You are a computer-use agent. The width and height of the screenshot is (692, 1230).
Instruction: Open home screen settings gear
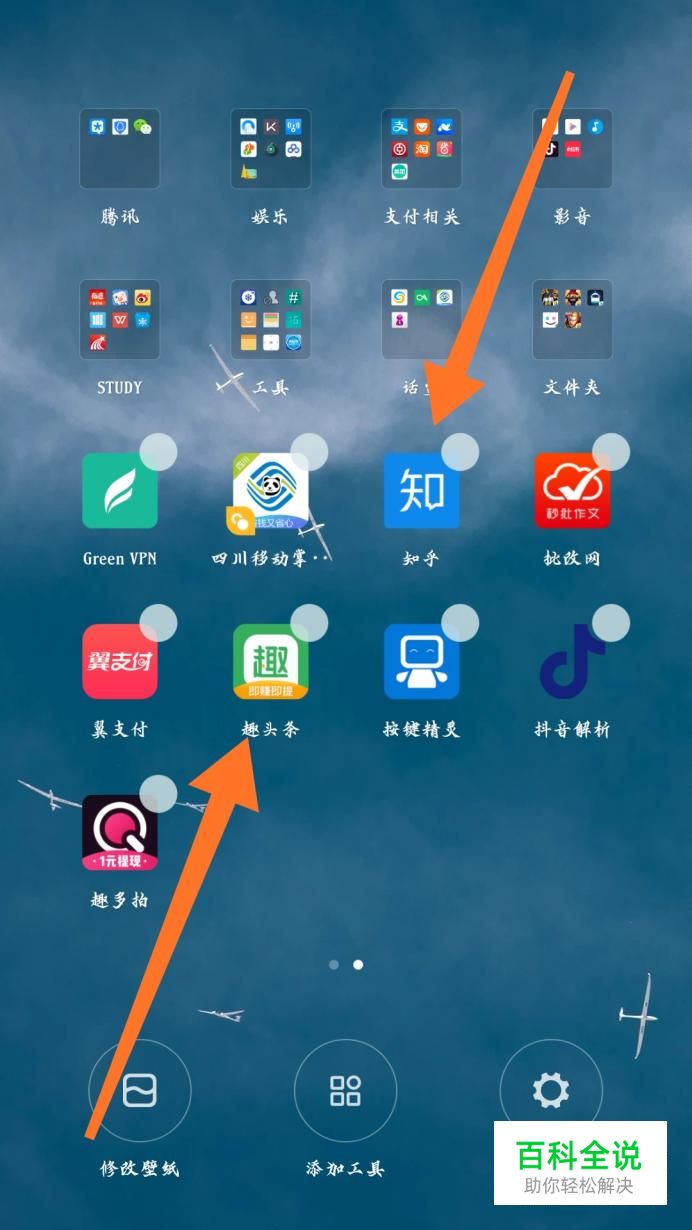tap(551, 1091)
